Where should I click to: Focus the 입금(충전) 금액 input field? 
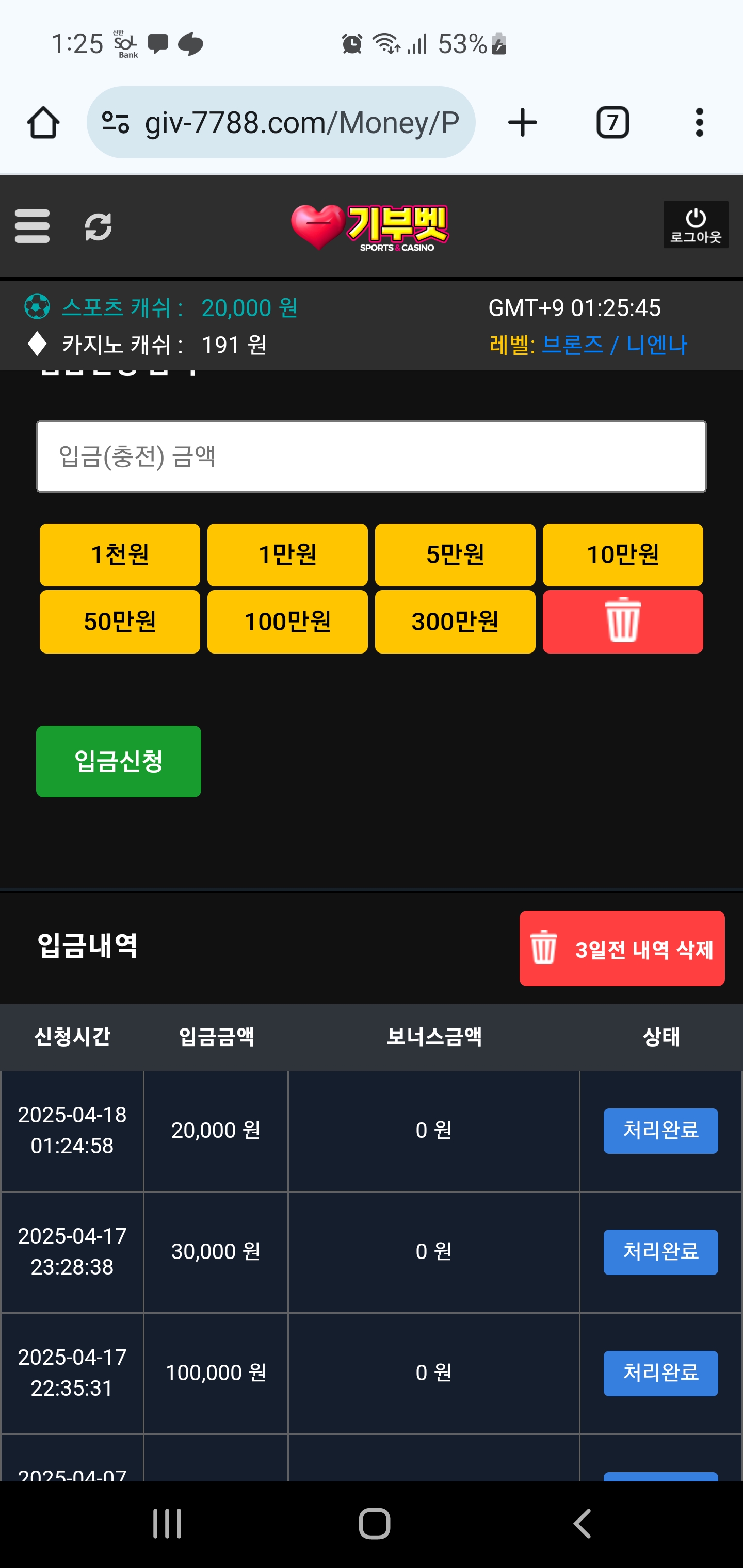tap(371, 456)
